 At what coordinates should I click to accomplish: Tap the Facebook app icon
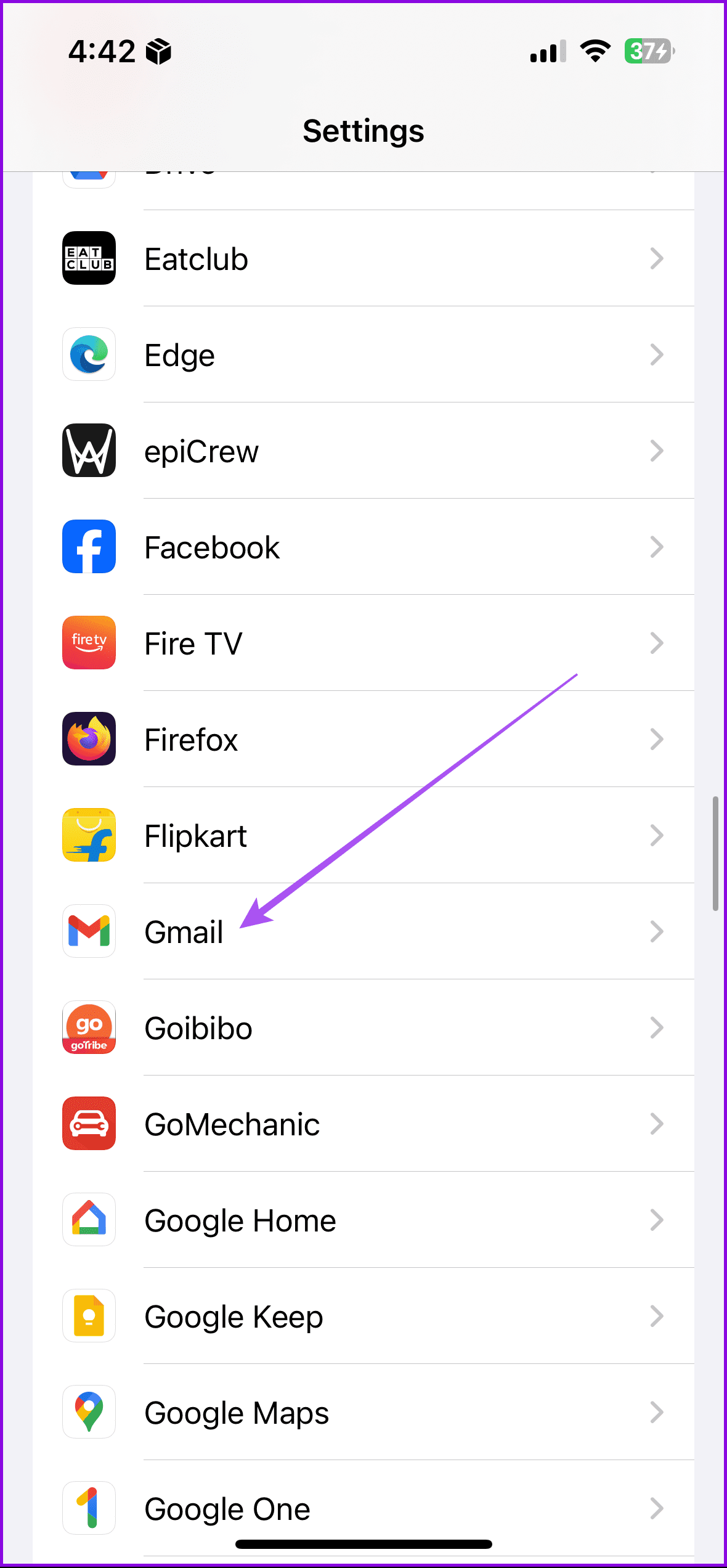click(89, 547)
